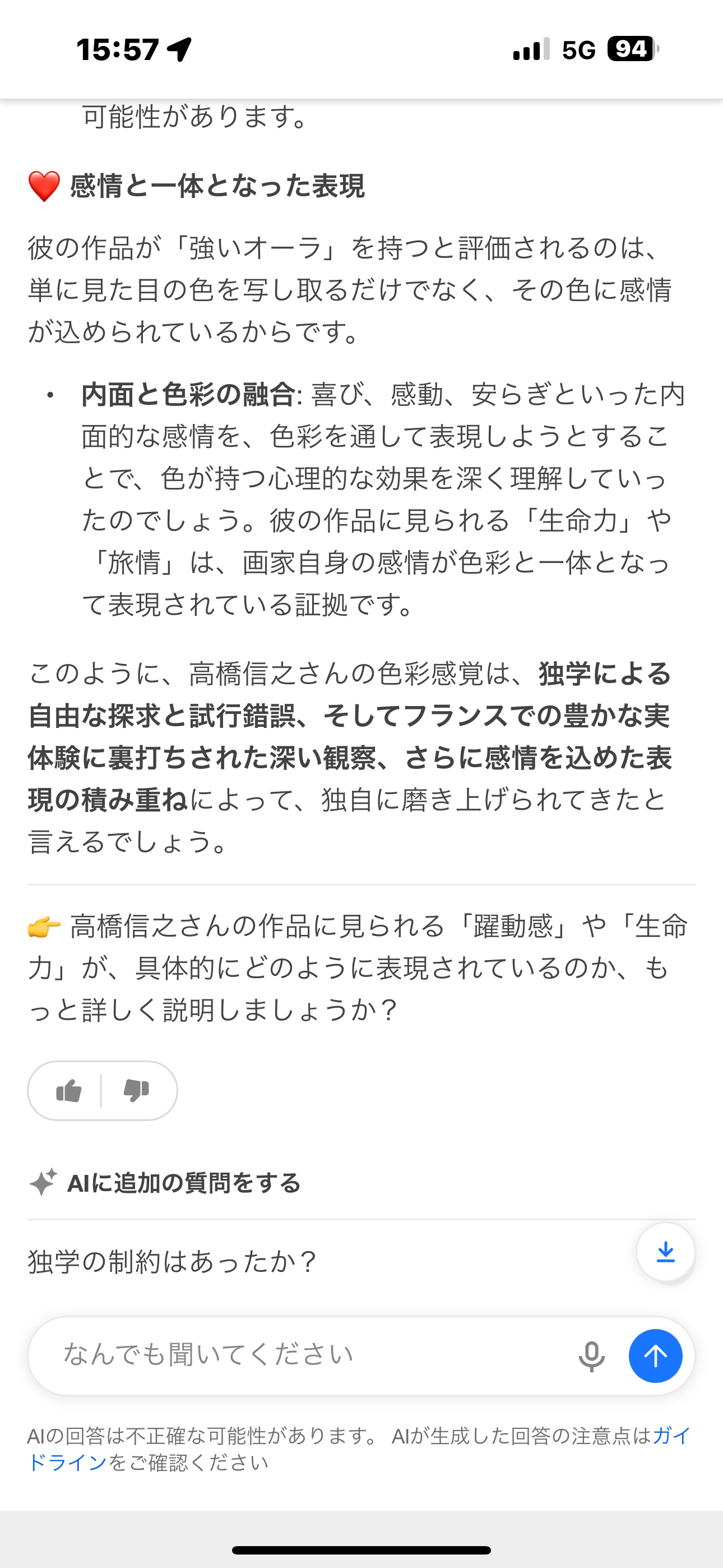This screenshot has width=723, height=1568.
Task: Tap the blue download arrow button
Action: (x=666, y=1252)
